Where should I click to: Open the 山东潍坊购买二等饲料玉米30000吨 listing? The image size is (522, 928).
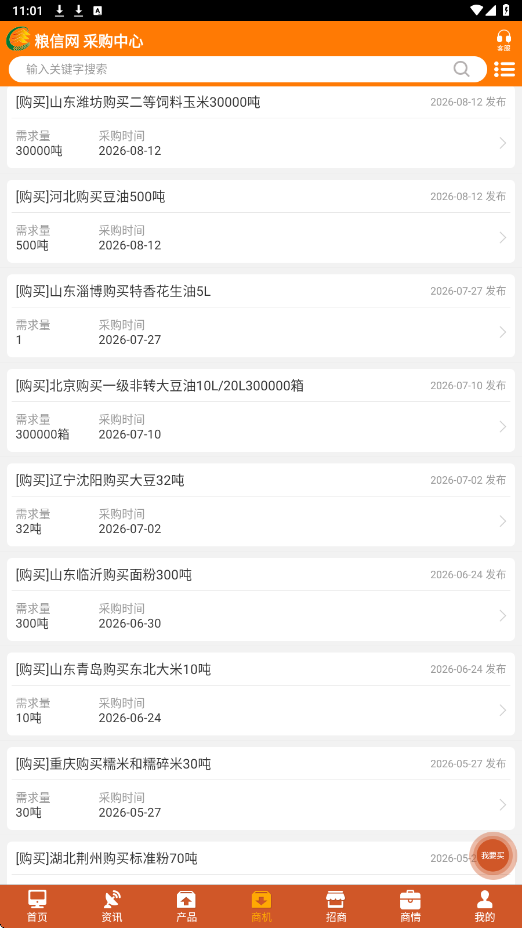point(261,127)
